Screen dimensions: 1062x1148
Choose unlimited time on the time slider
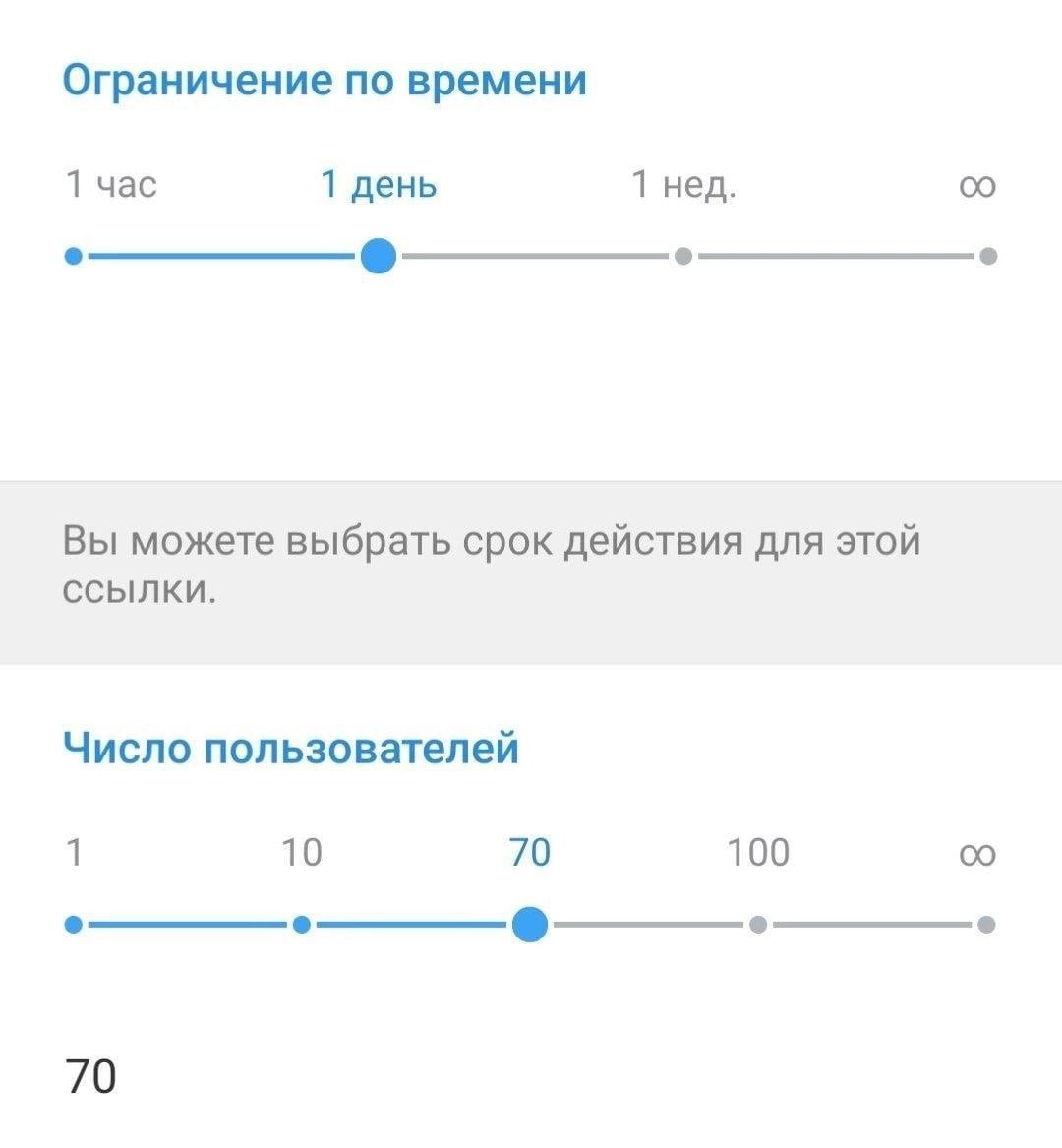point(988,256)
